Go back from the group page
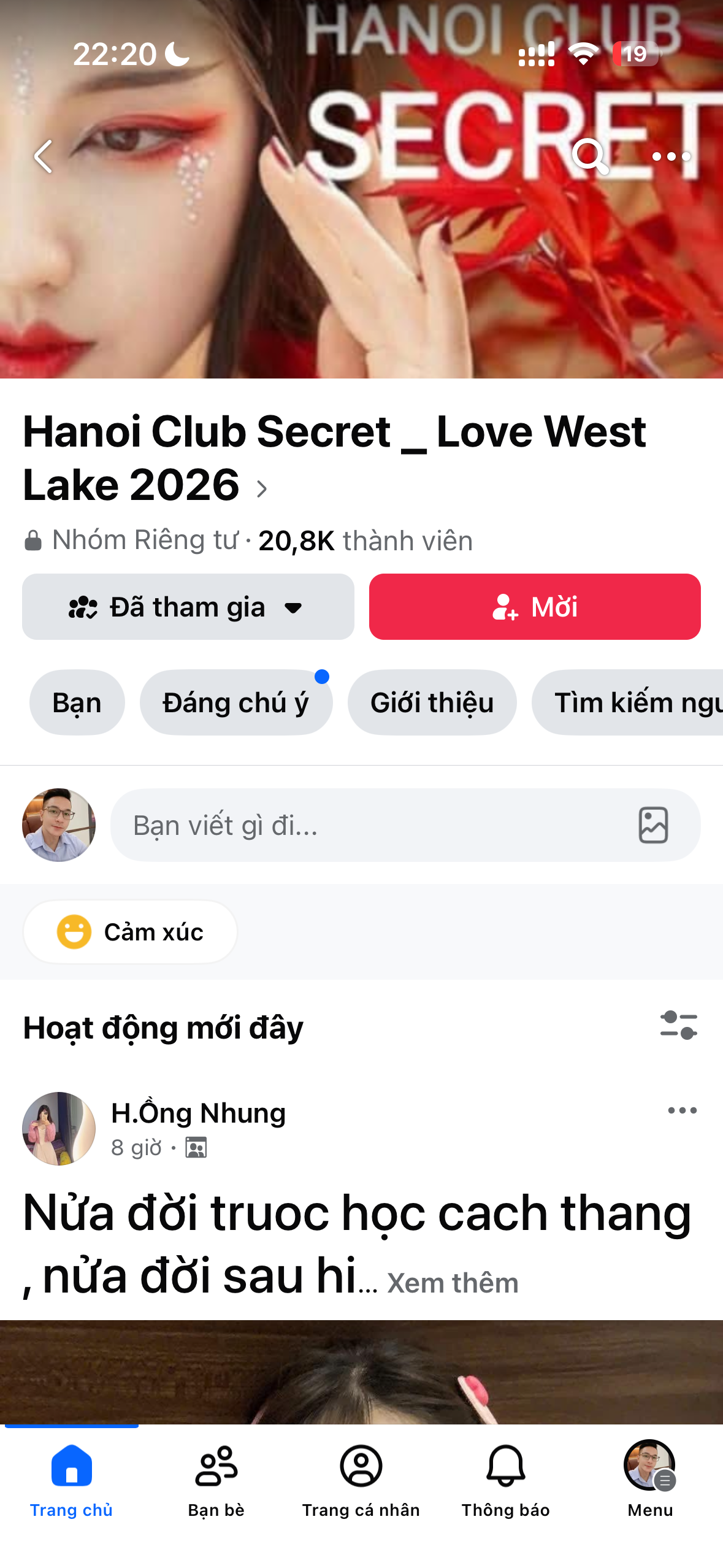Screen dimensions: 723x1568 [43, 156]
